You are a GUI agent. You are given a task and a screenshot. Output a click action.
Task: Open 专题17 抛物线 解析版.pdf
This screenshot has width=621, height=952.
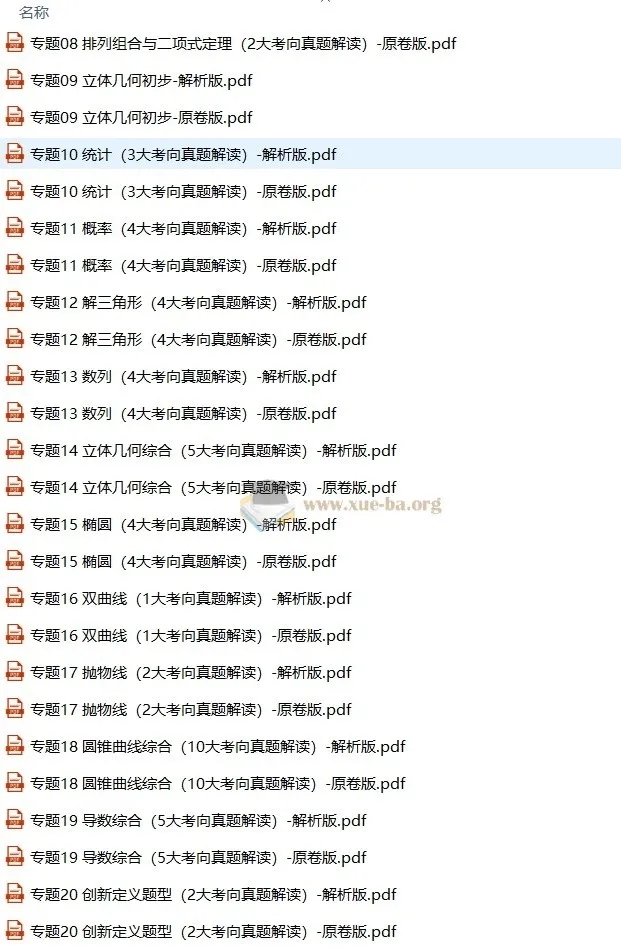[x=191, y=672]
